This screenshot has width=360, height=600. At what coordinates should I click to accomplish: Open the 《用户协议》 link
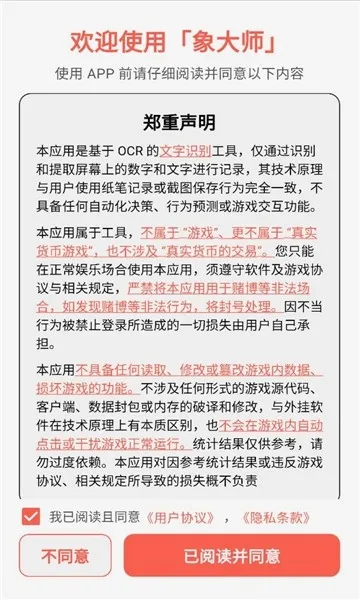tap(181, 518)
